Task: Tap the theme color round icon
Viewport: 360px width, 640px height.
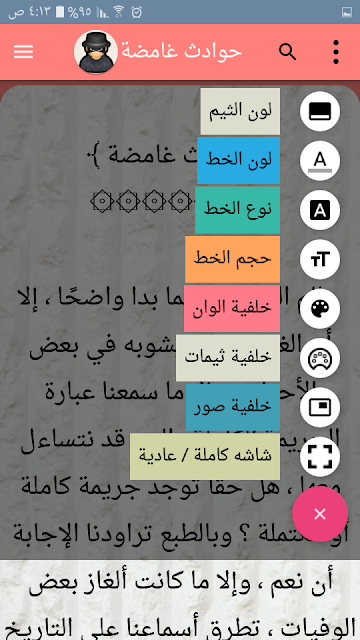Action: (320, 111)
